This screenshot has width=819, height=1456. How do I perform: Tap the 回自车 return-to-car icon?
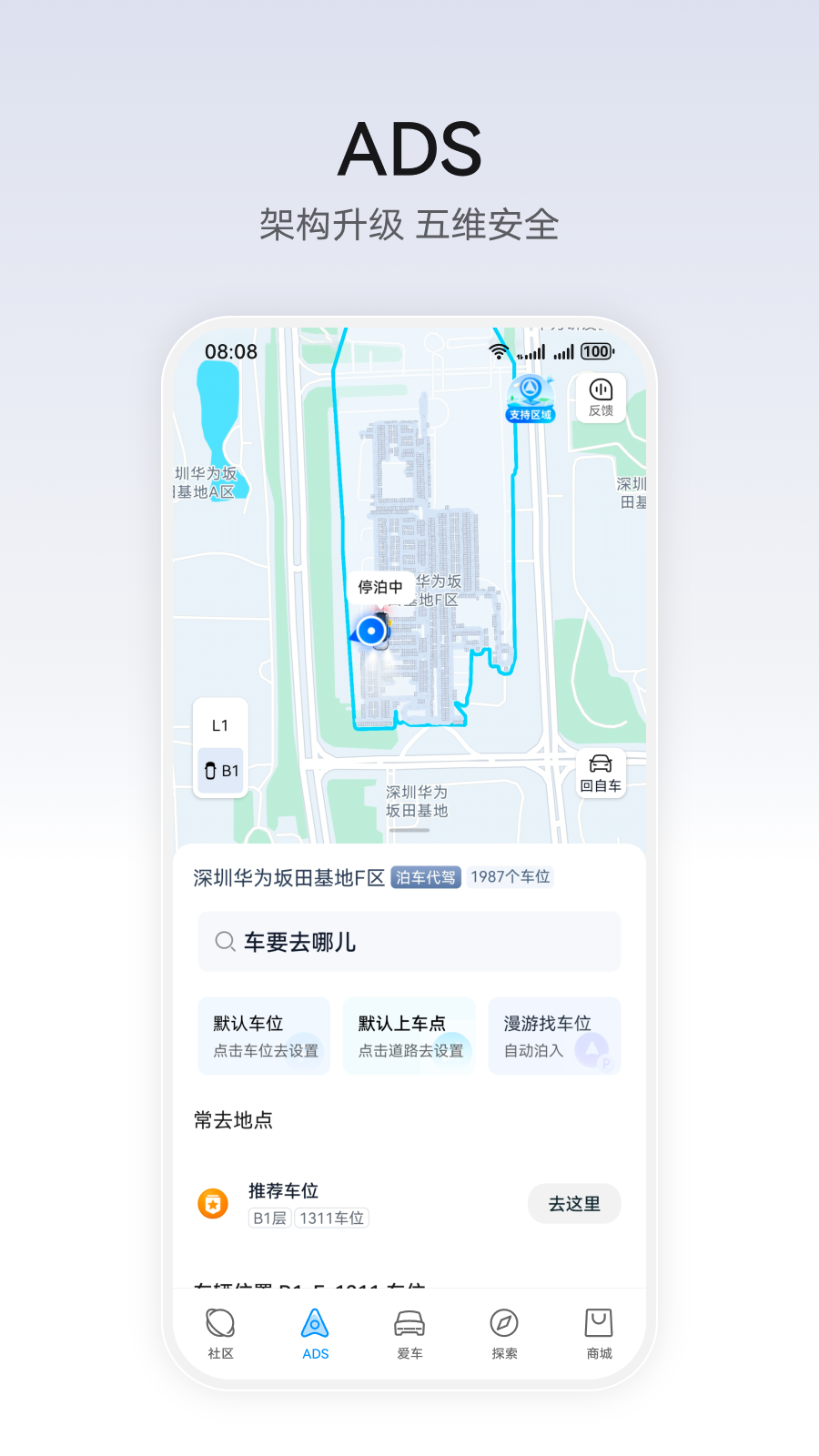(601, 773)
